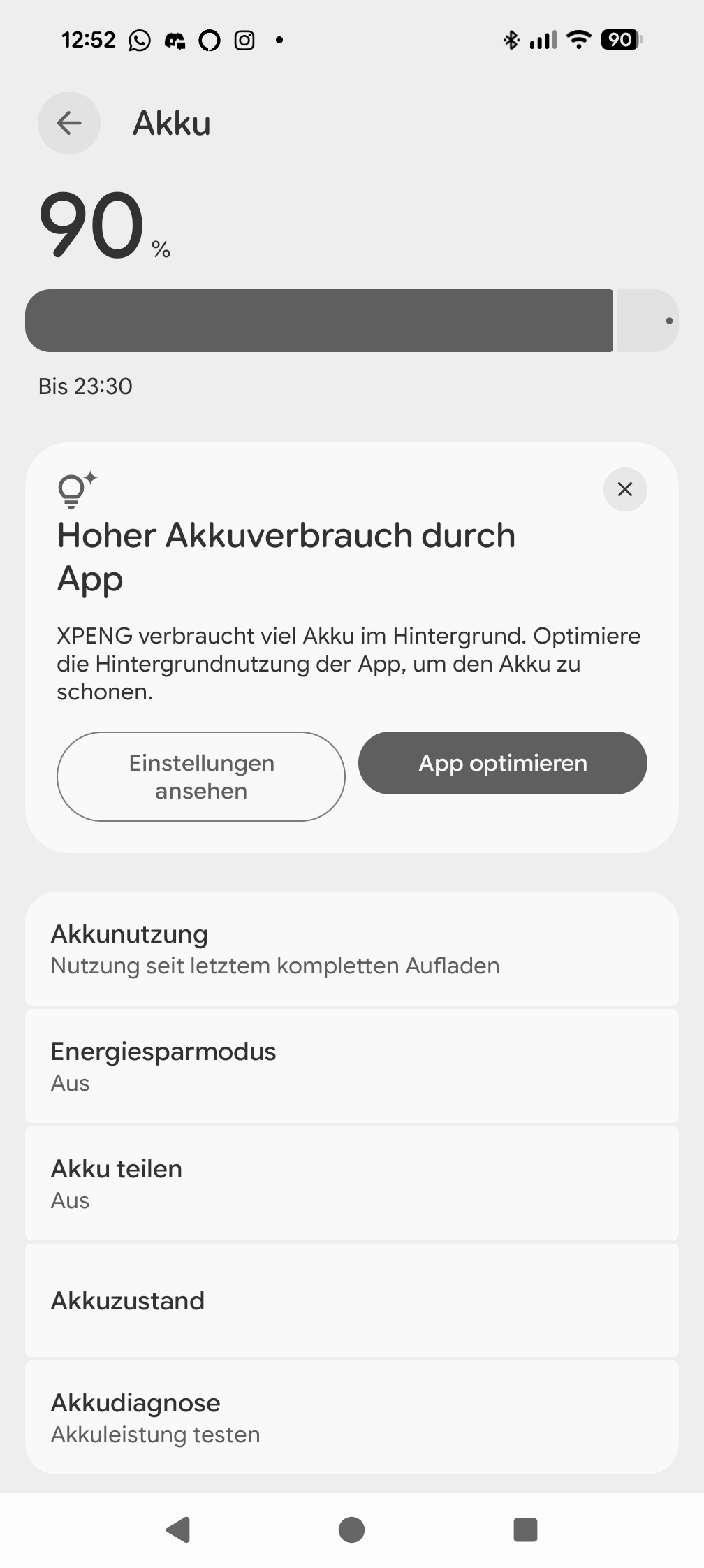Tap App optimieren button
704x1568 pixels.
coord(503,763)
